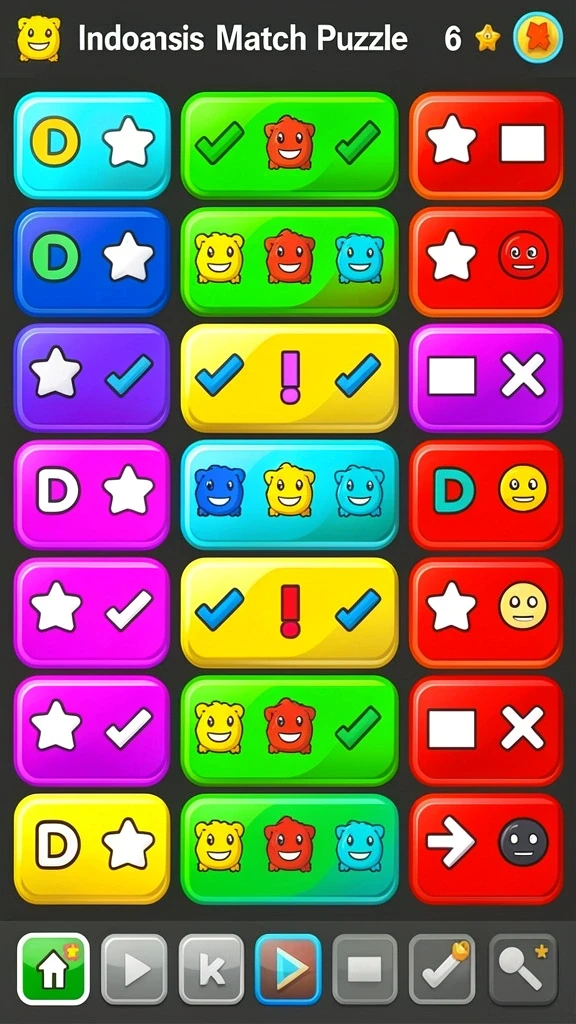Choose the red tile with star and white rectangle
The width and height of the screenshot is (576, 1024).
pyautogui.click(x=487, y=145)
